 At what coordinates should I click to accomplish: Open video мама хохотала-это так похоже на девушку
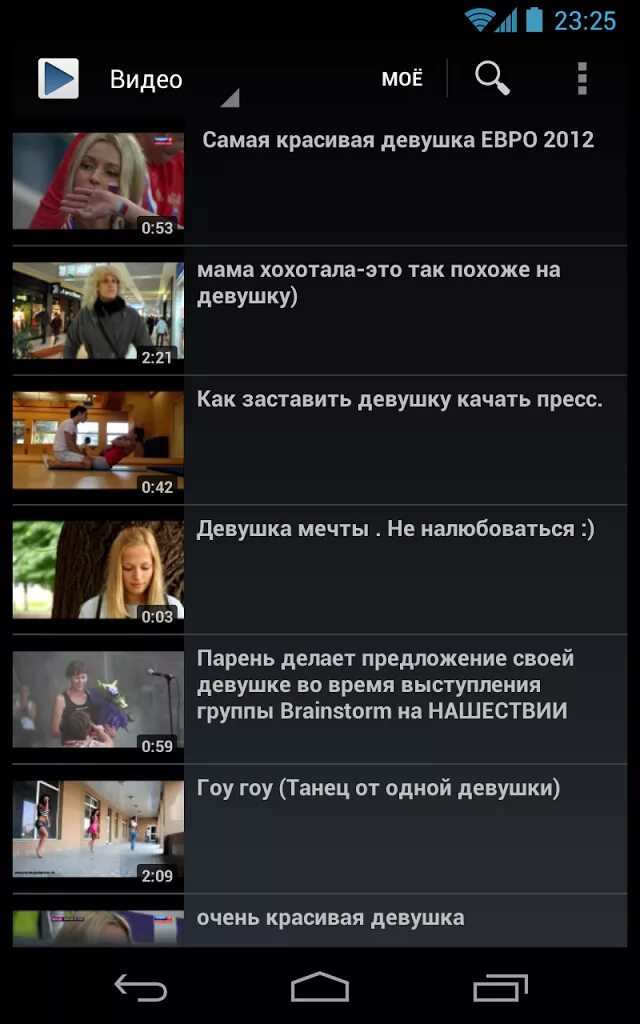click(x=320, y=311)
